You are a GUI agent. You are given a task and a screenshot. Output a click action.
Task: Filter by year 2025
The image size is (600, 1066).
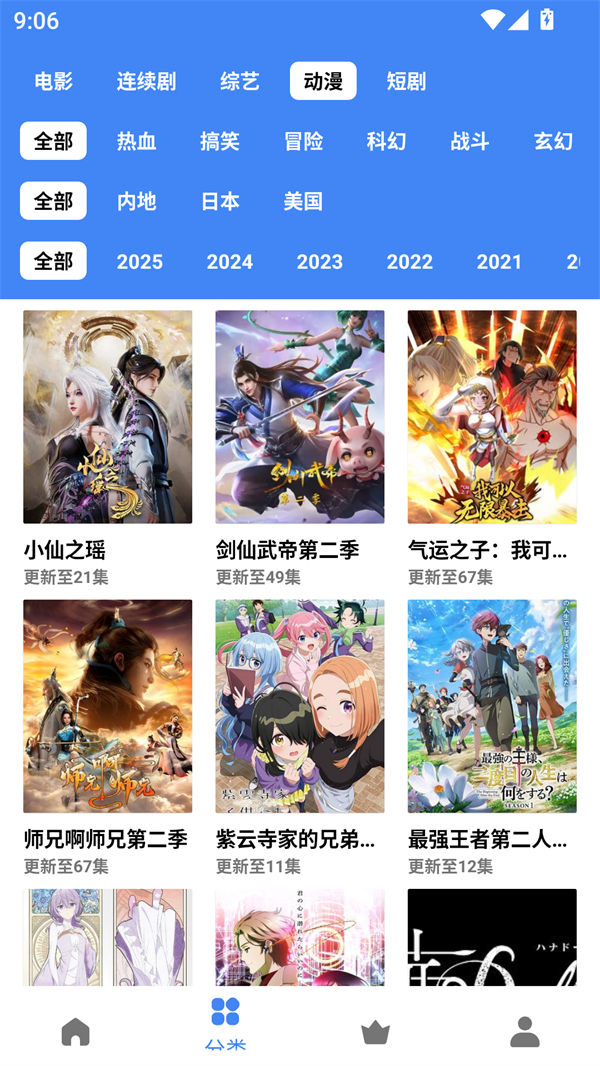140,261
